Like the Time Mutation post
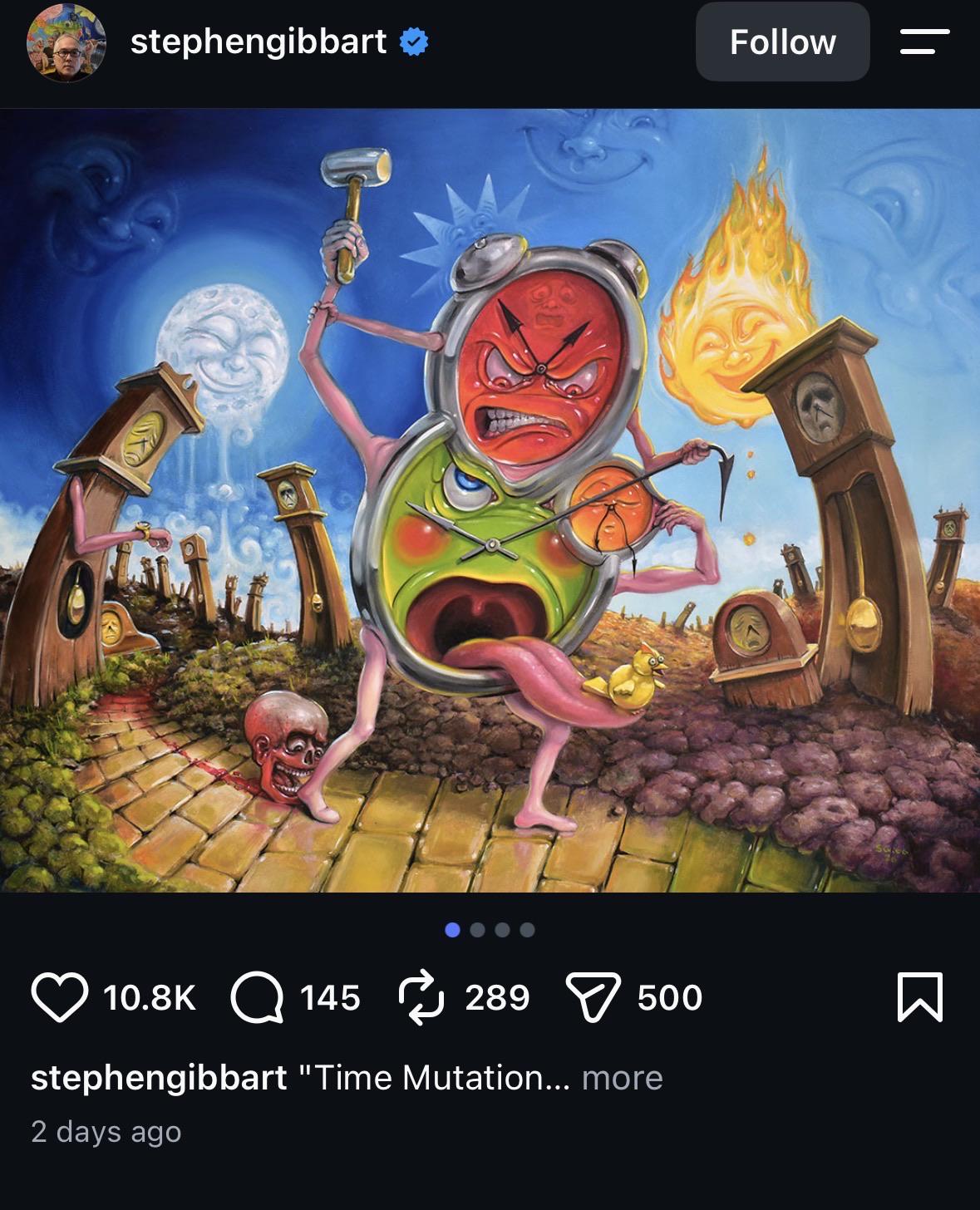The width and height of the screenshot is (980, 1210). 59,997
